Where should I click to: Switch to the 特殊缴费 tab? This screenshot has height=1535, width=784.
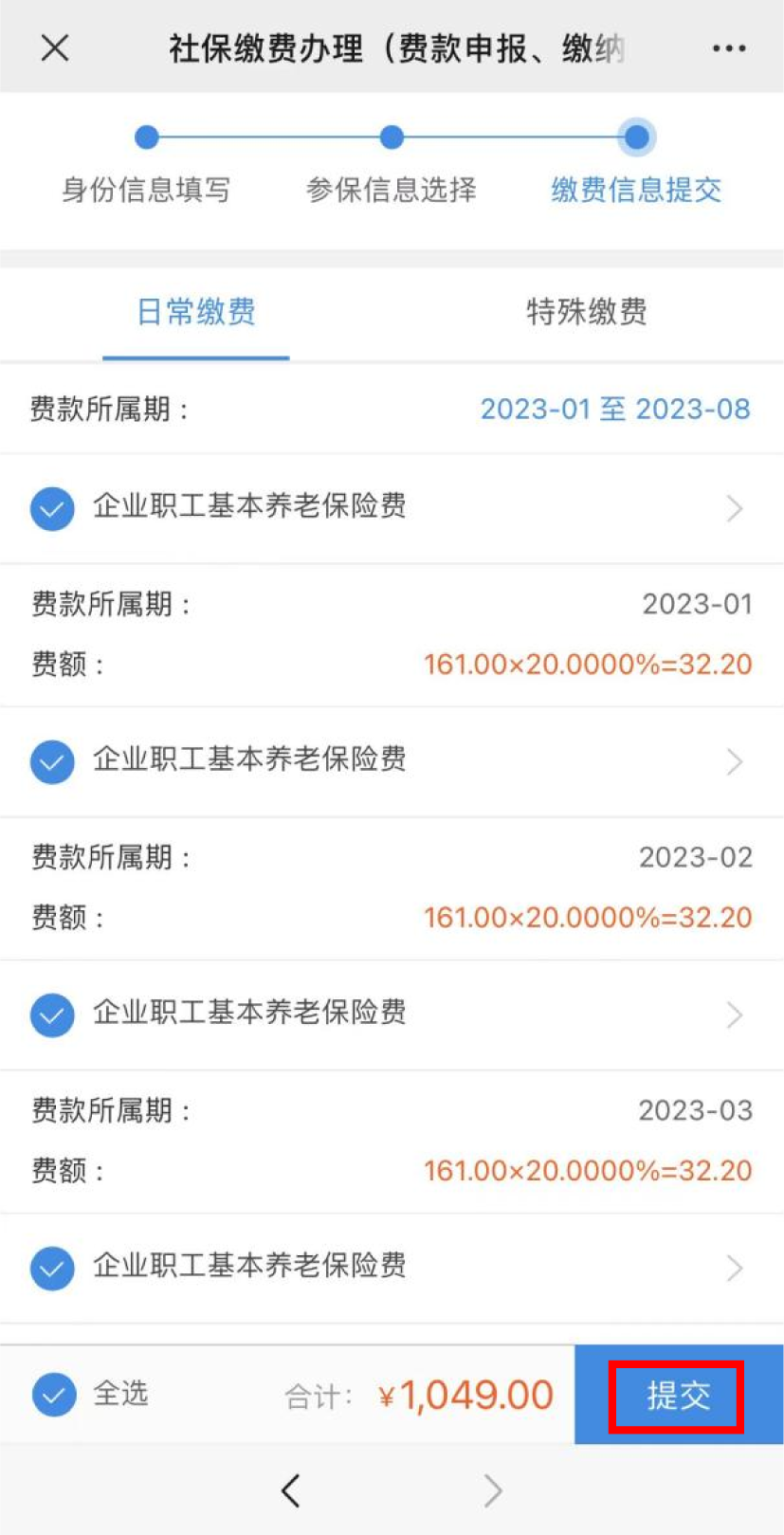click(586, 312)
